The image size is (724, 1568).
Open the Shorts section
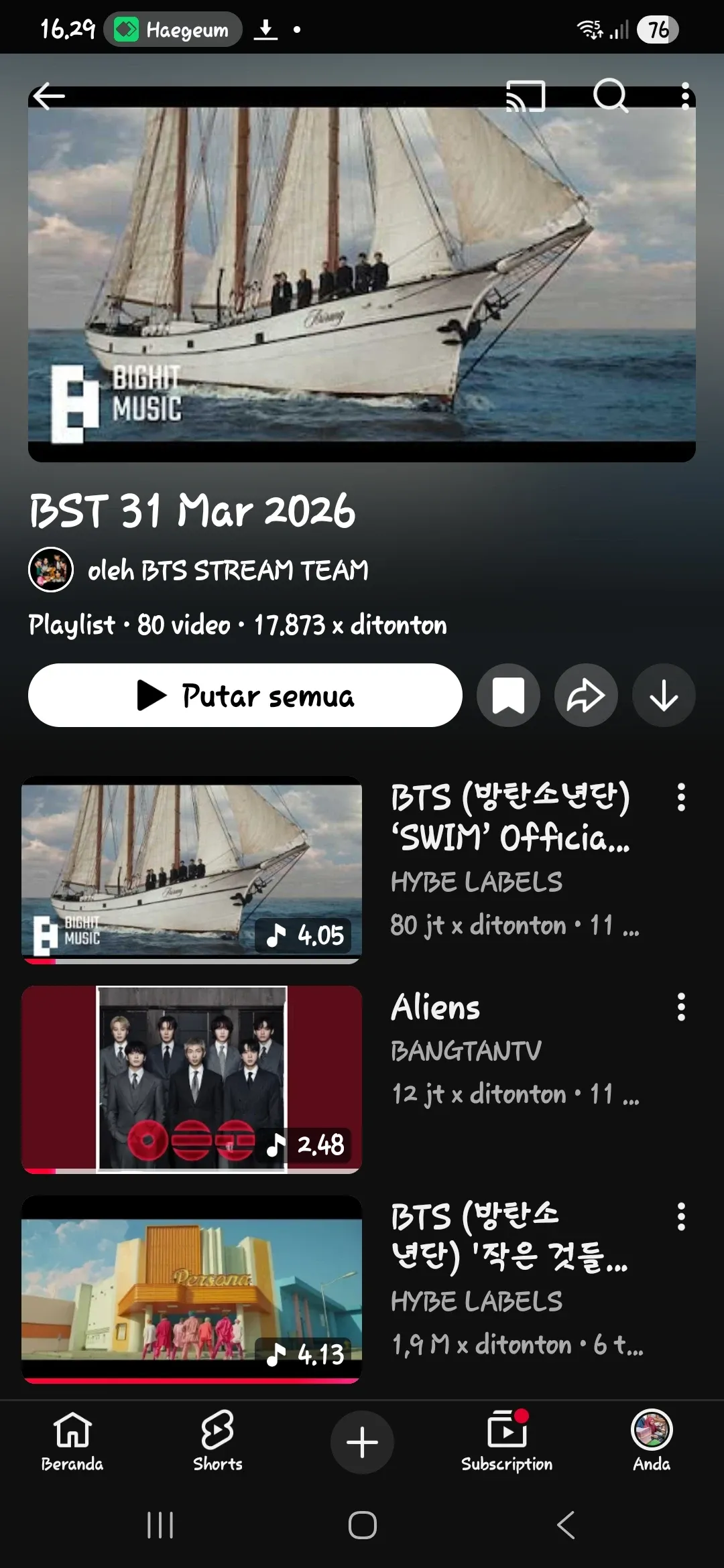coord(218,1441)
